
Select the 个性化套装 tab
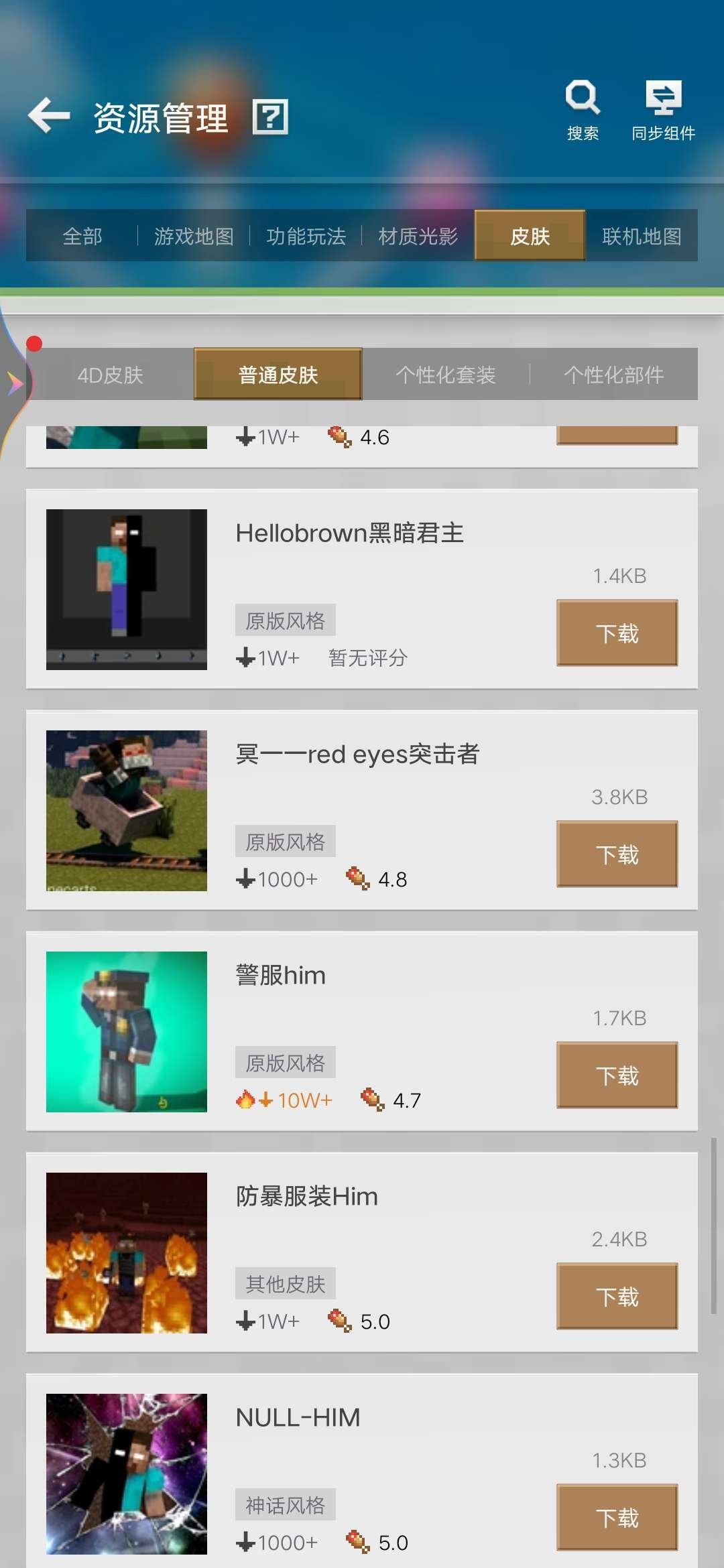(x=446, y=375)
